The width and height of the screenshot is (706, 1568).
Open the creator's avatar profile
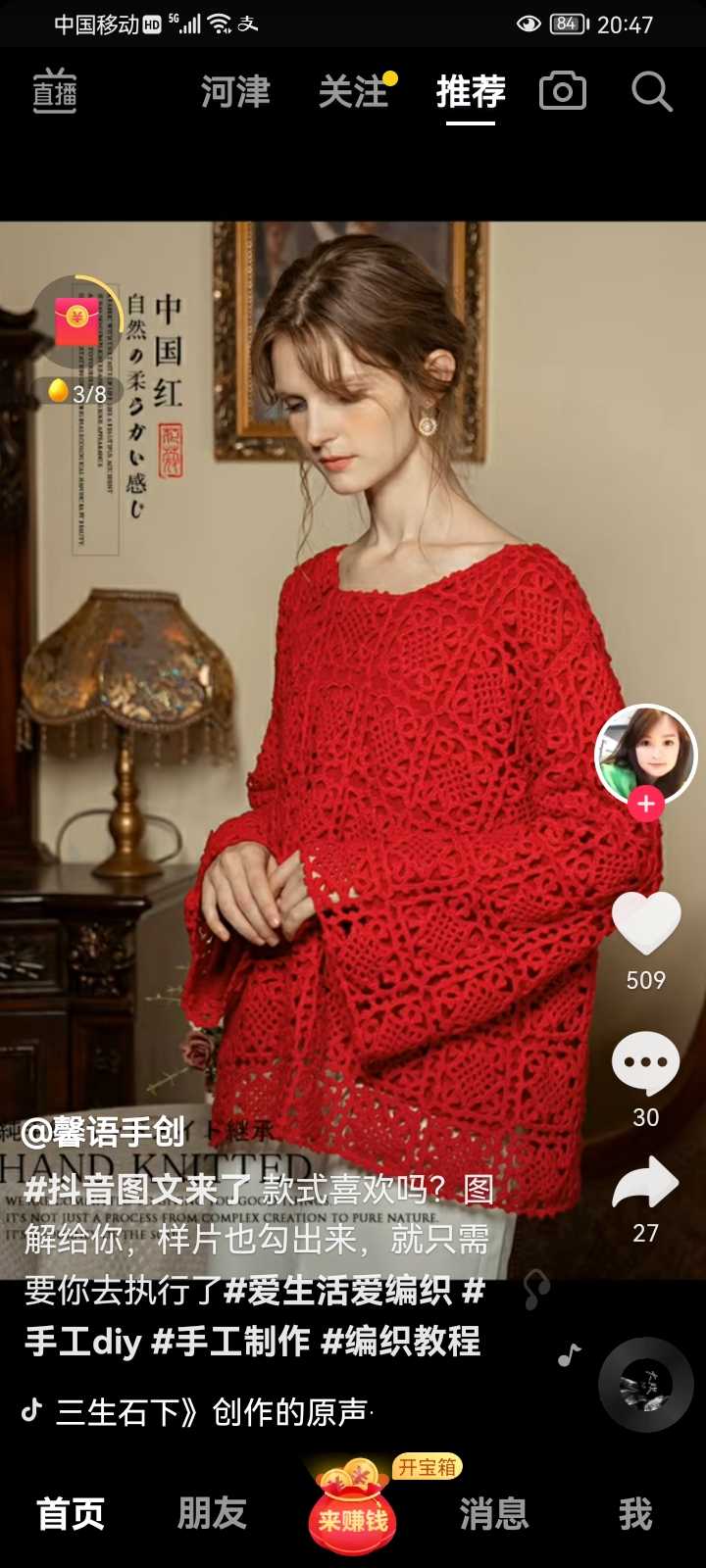click(x=645, y=753)
